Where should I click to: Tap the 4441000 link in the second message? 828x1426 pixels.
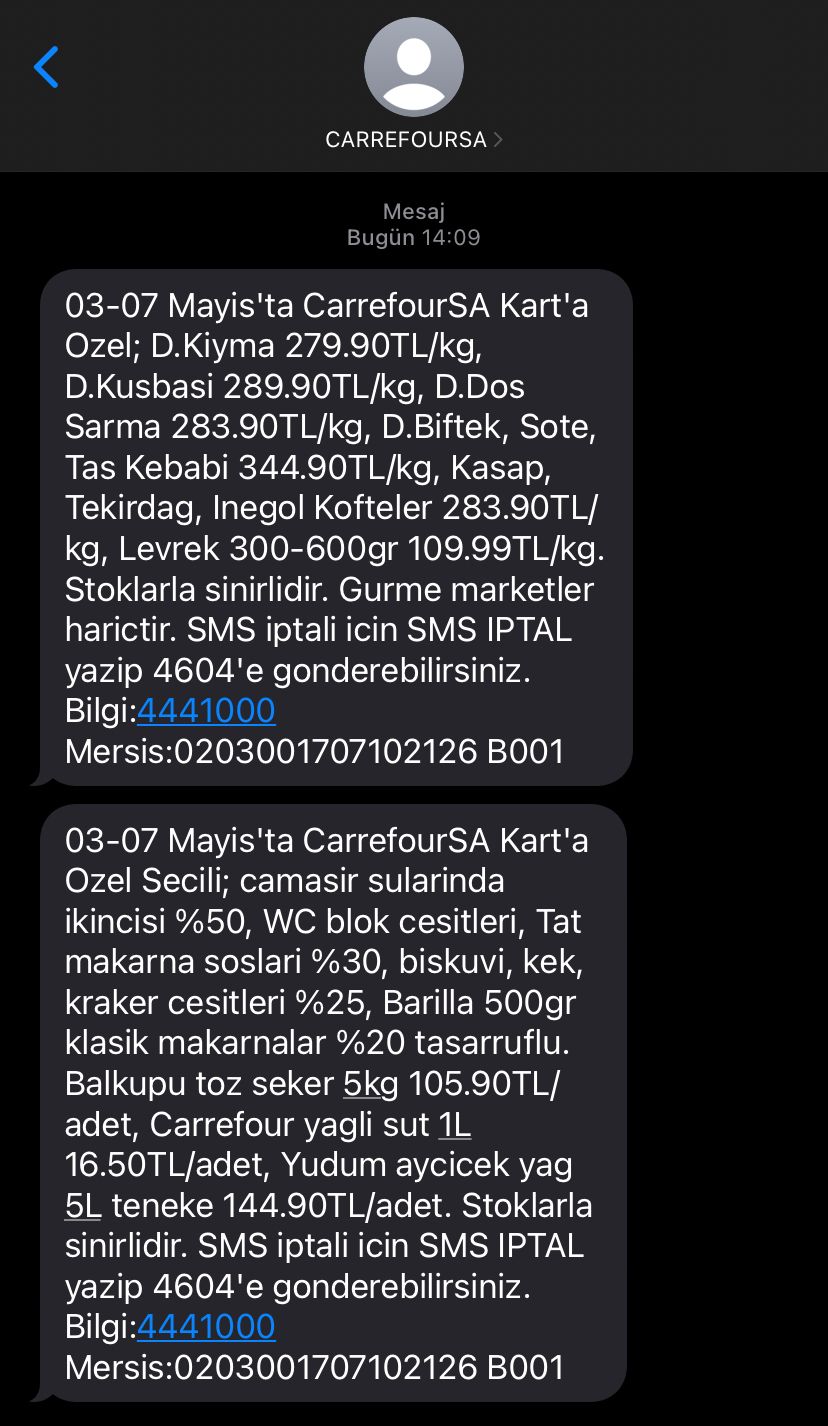click(206, 1327)
